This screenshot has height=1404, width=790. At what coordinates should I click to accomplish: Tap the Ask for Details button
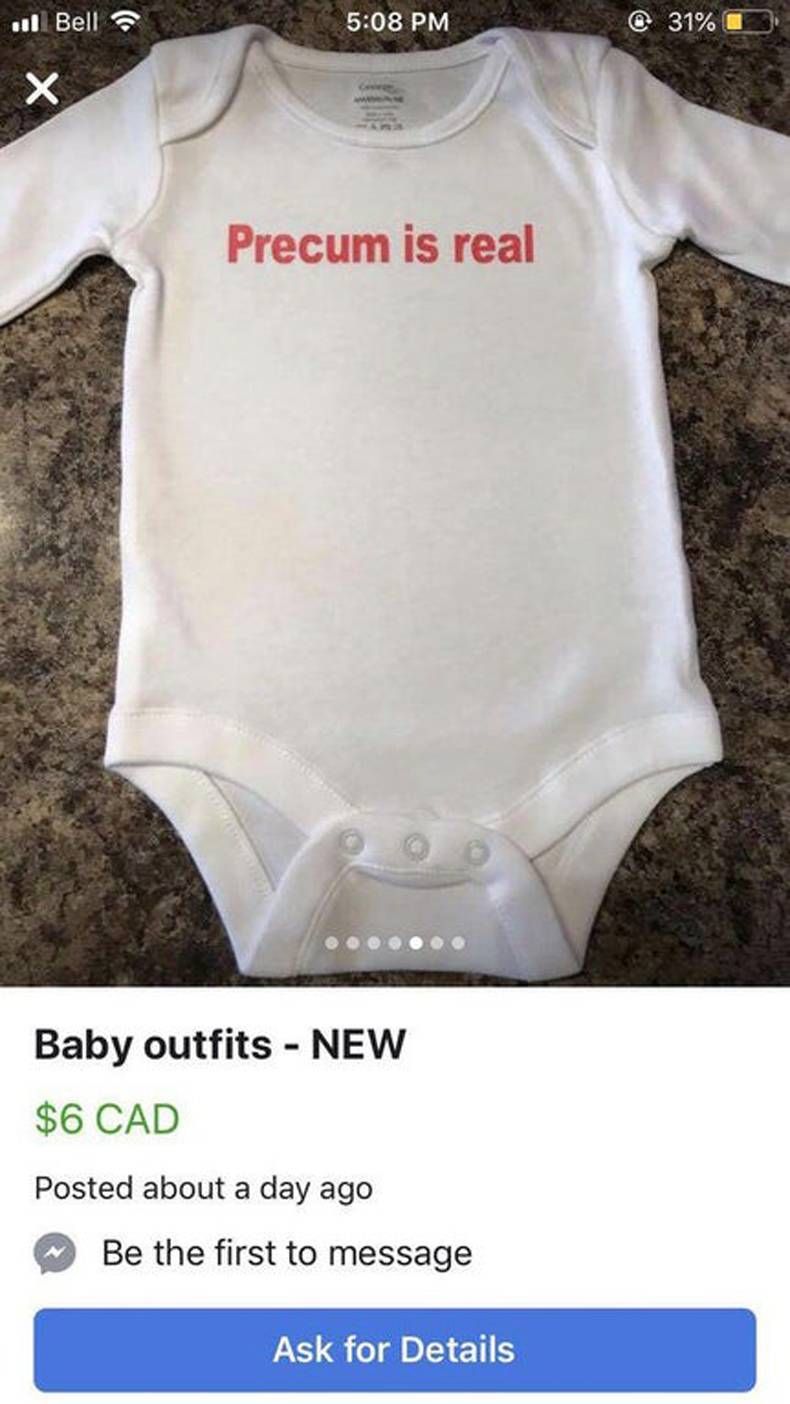click(395, 1350)
